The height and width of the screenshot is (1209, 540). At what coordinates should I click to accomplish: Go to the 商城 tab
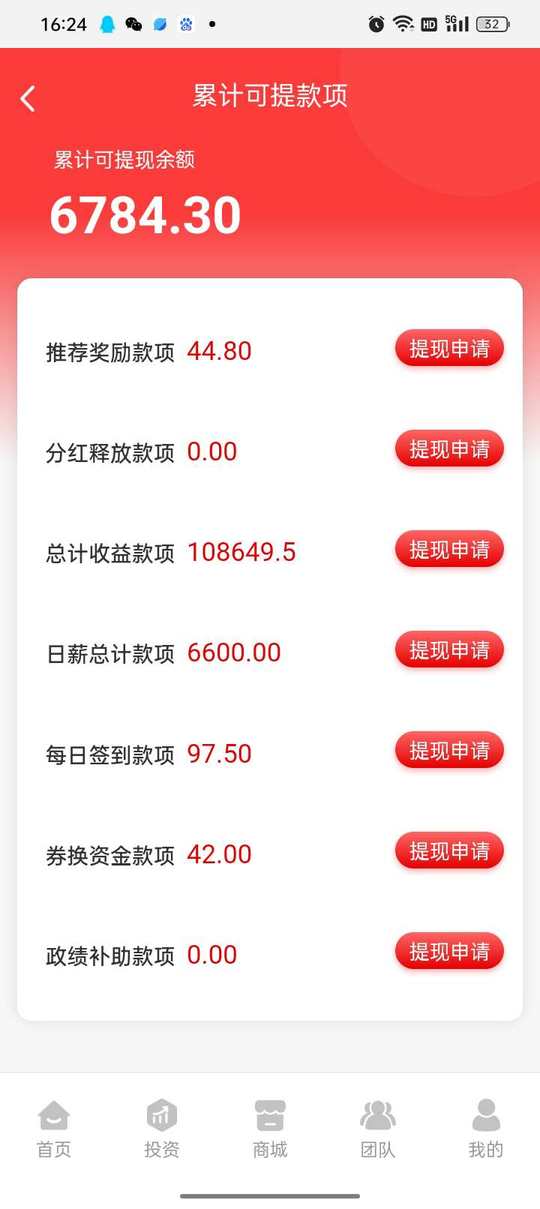270,1129
